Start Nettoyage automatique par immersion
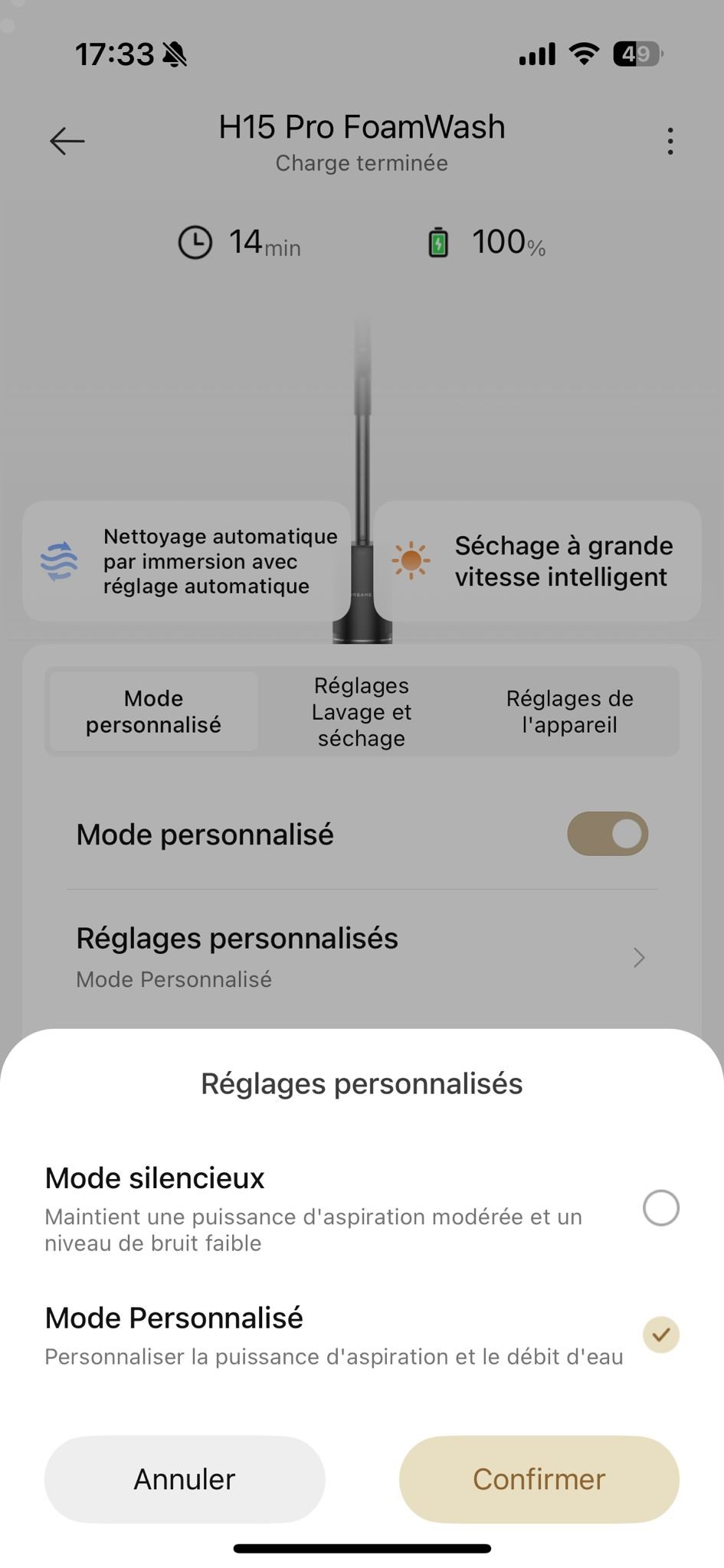724x1568 pixels. coord(188,561)
